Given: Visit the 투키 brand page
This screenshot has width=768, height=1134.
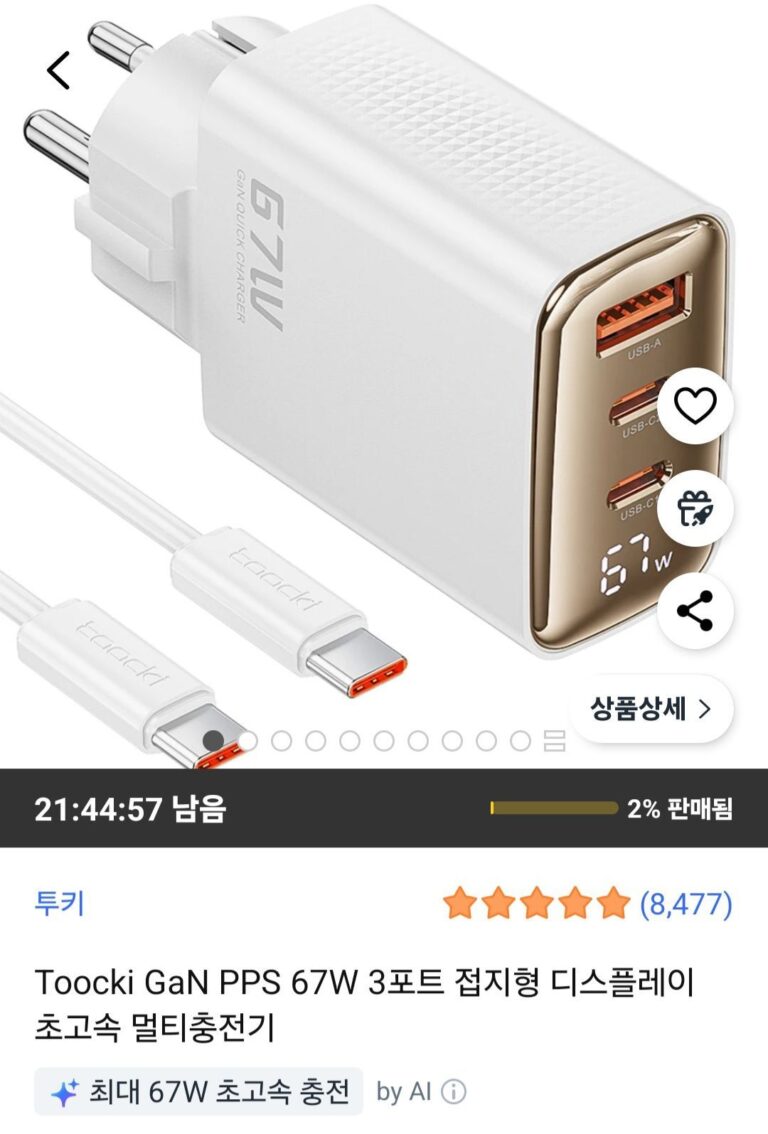Looking at the screenshot, I should click(x=60, y=905).
